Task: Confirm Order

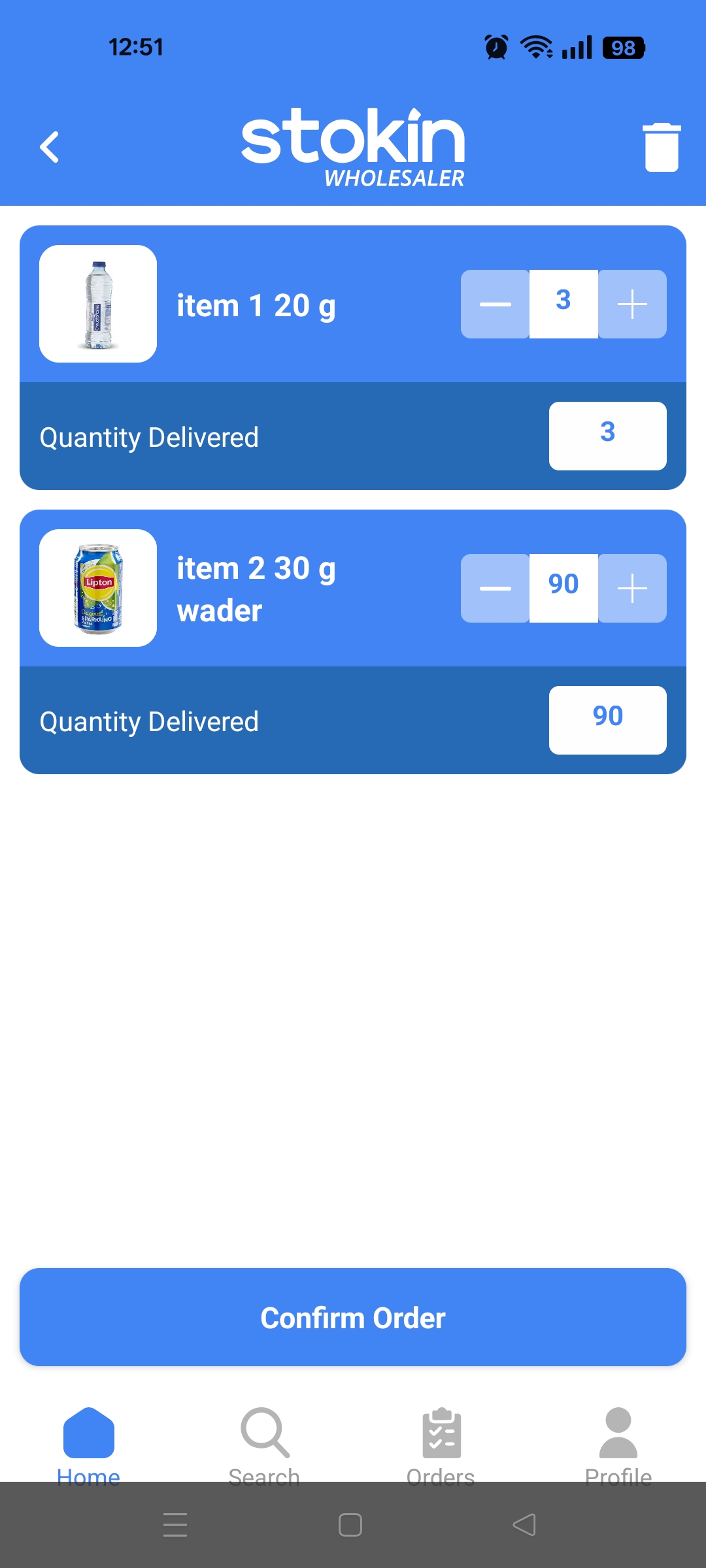Action: [x=353, y=1317]
